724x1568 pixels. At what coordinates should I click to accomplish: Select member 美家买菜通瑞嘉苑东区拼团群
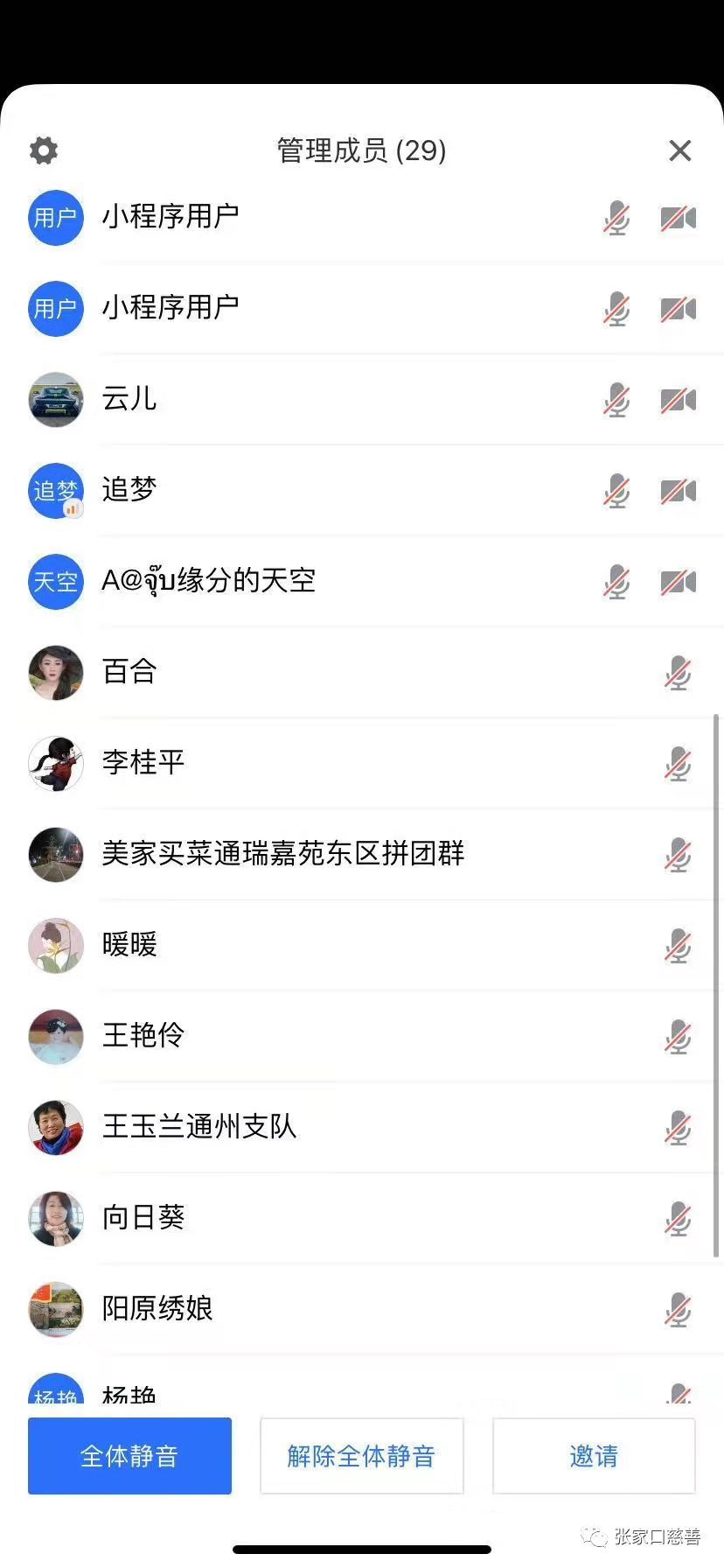coord(282,853)
